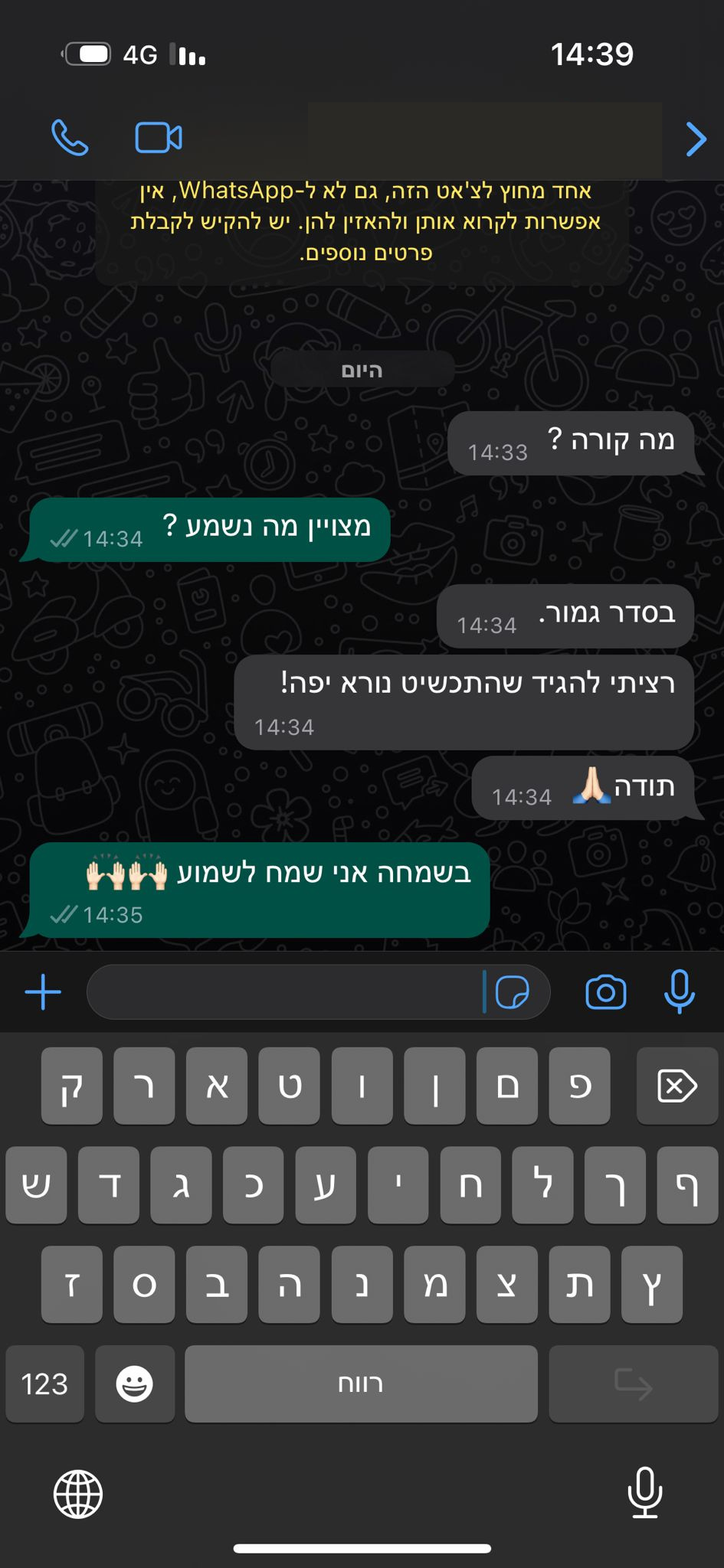Delete a character with the backspace key
Screen dimensions: 724x1568
tap(676, 1086)
